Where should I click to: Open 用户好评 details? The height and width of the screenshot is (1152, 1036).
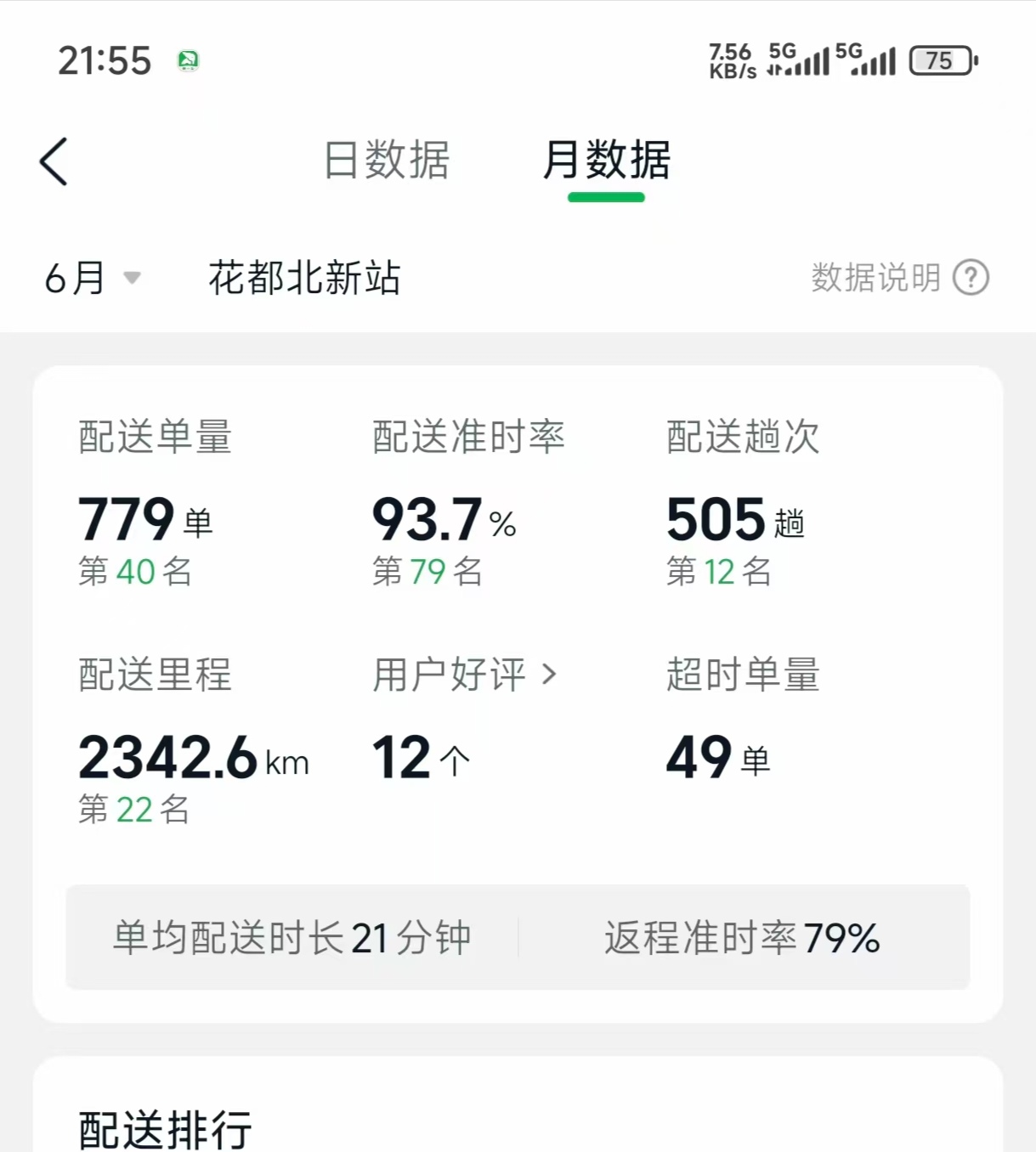pyautogui.click(x=464, y=675)
